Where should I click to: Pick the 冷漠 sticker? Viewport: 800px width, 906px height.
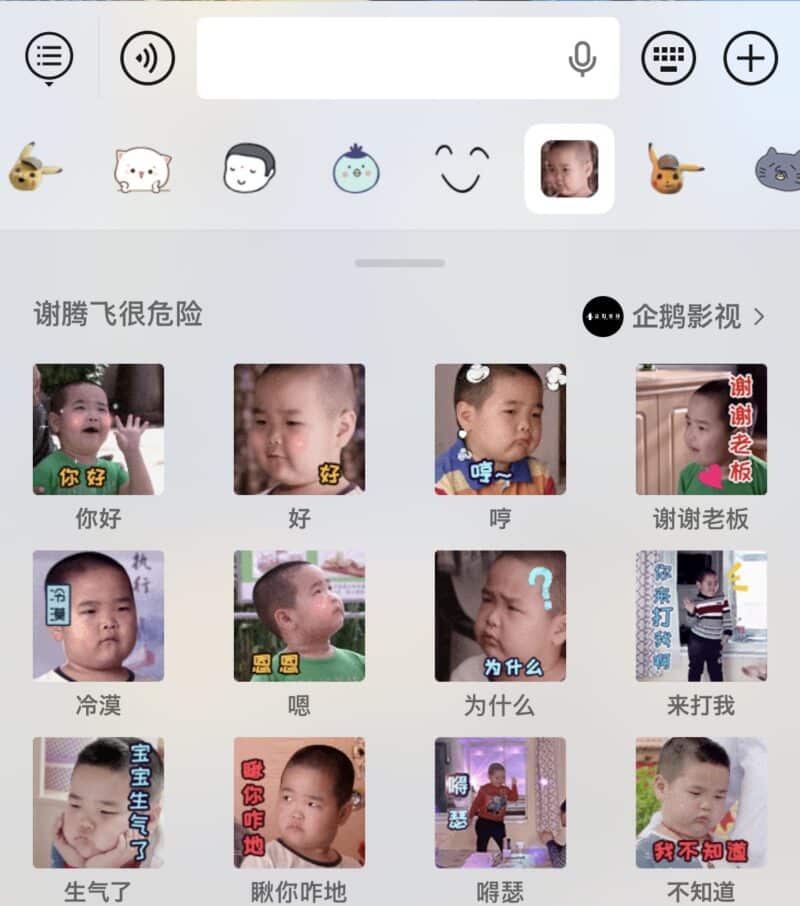(x=98, y=616)
